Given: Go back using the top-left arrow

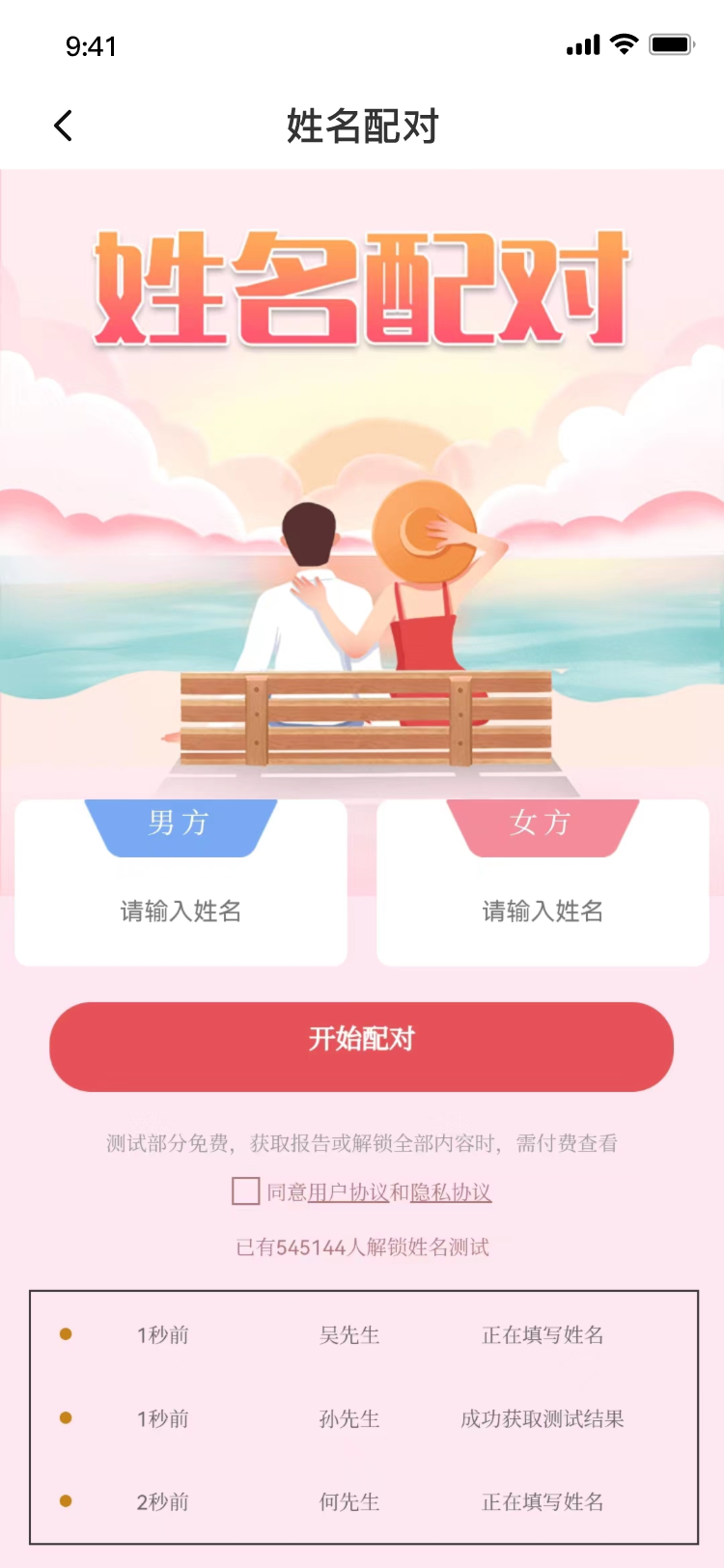Looking at the screenshot, I should [x=64, y=126].
